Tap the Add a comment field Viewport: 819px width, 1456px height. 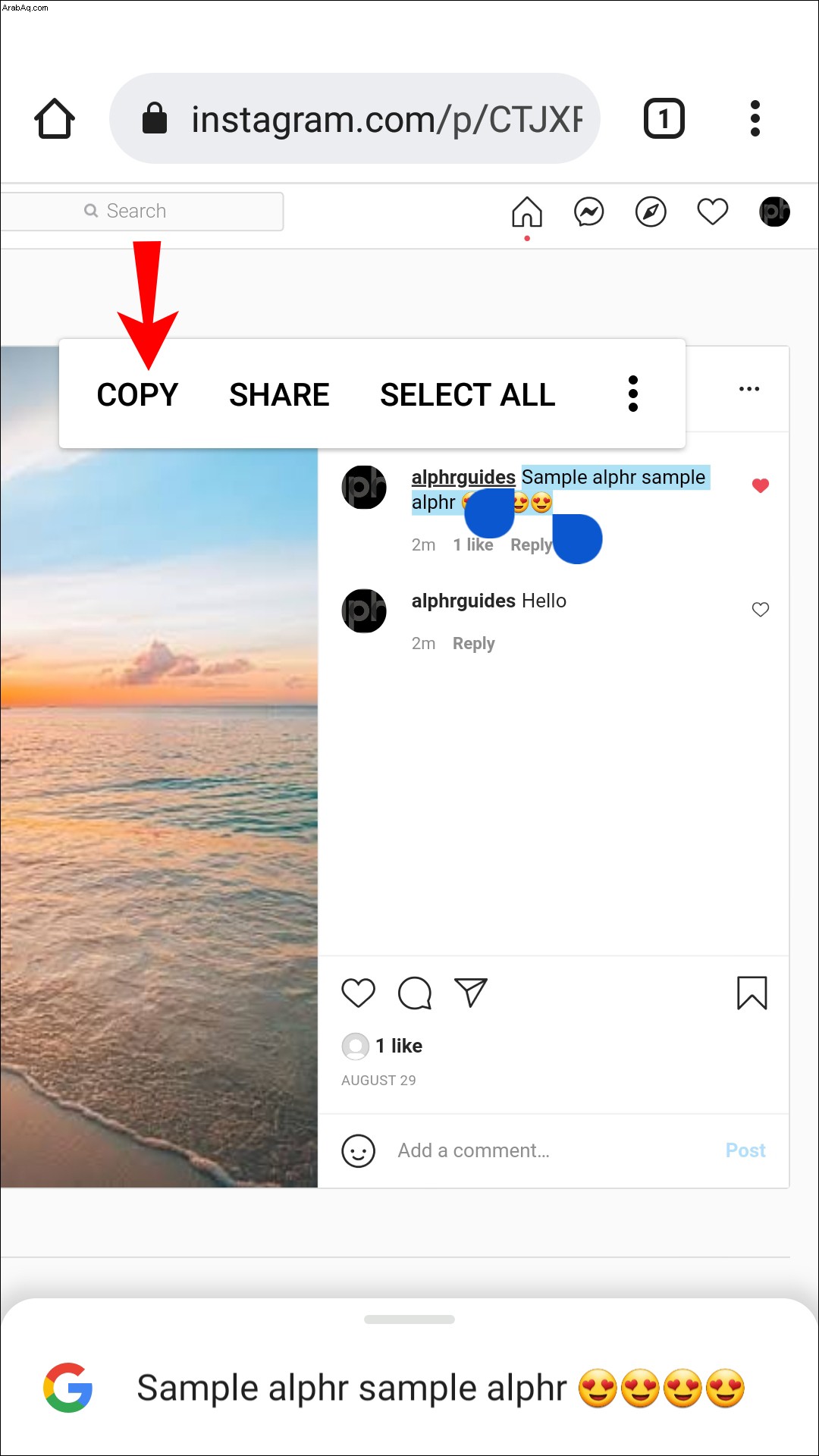554,1150
